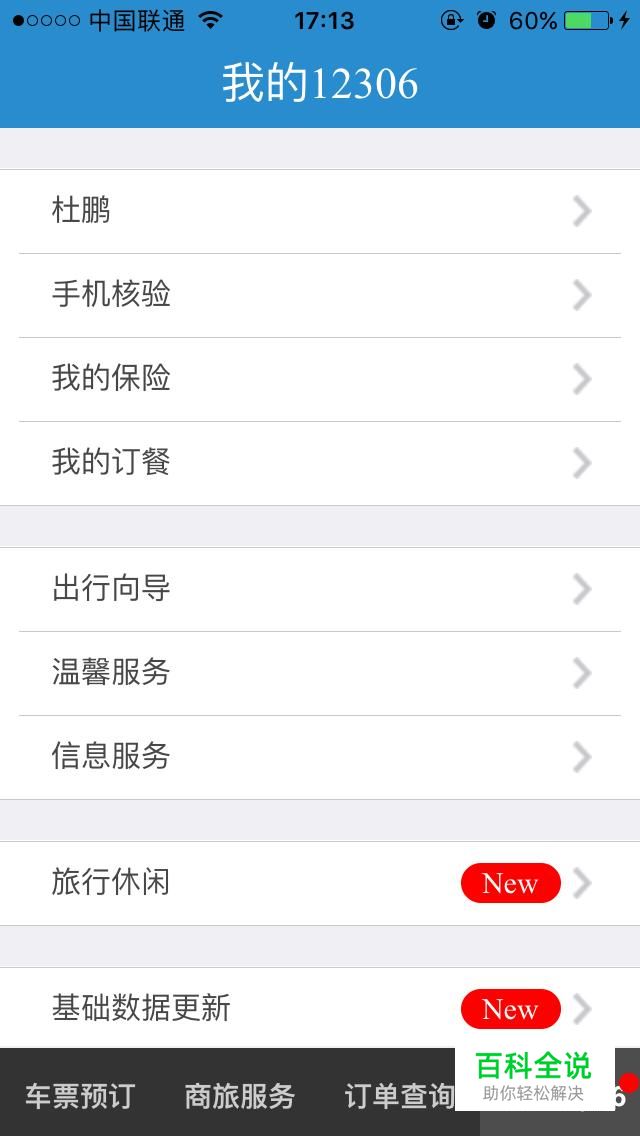Open 我的订餐 row
640x1136 pixels.
[x=320, y=464]
